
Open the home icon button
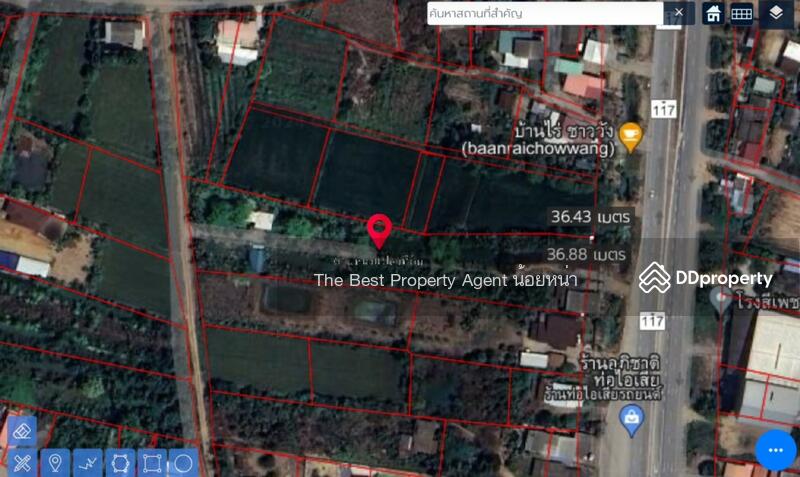tap(713, 13)
